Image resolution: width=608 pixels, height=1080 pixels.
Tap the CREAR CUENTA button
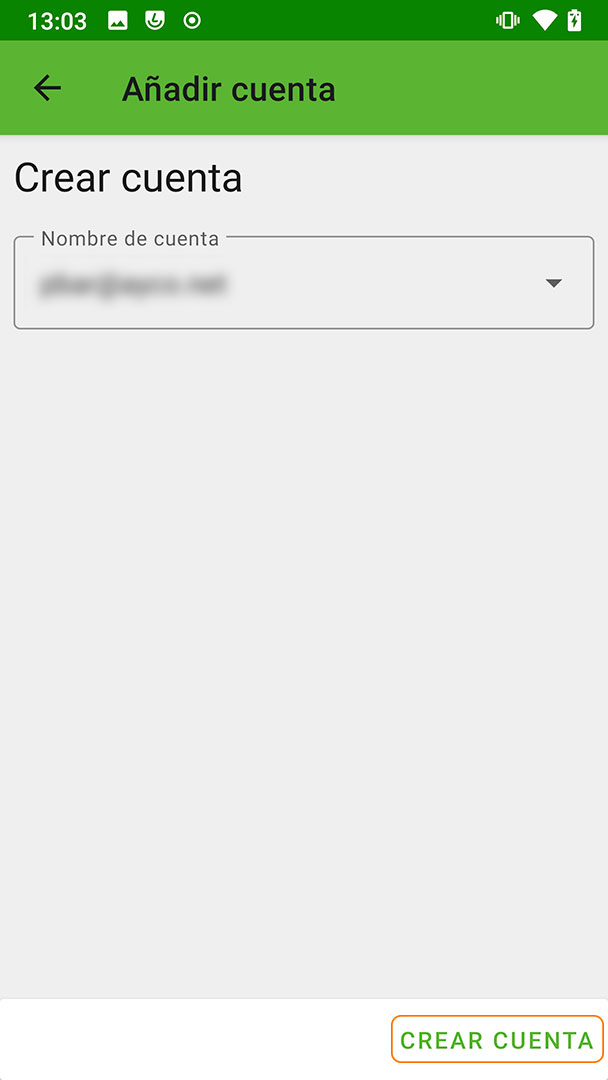(496, 1039)
